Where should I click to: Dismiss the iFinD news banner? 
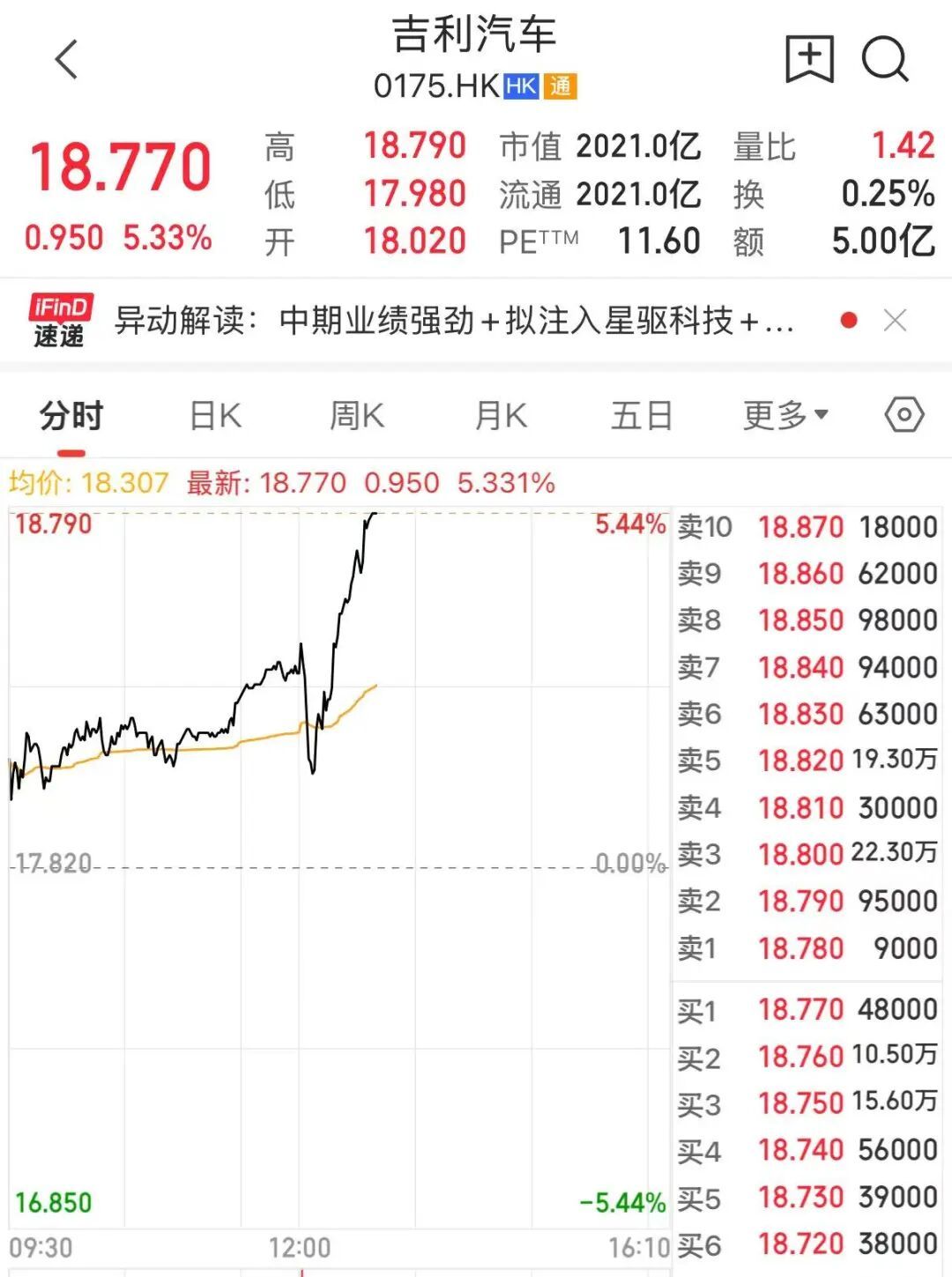click(x=895, y=320)
